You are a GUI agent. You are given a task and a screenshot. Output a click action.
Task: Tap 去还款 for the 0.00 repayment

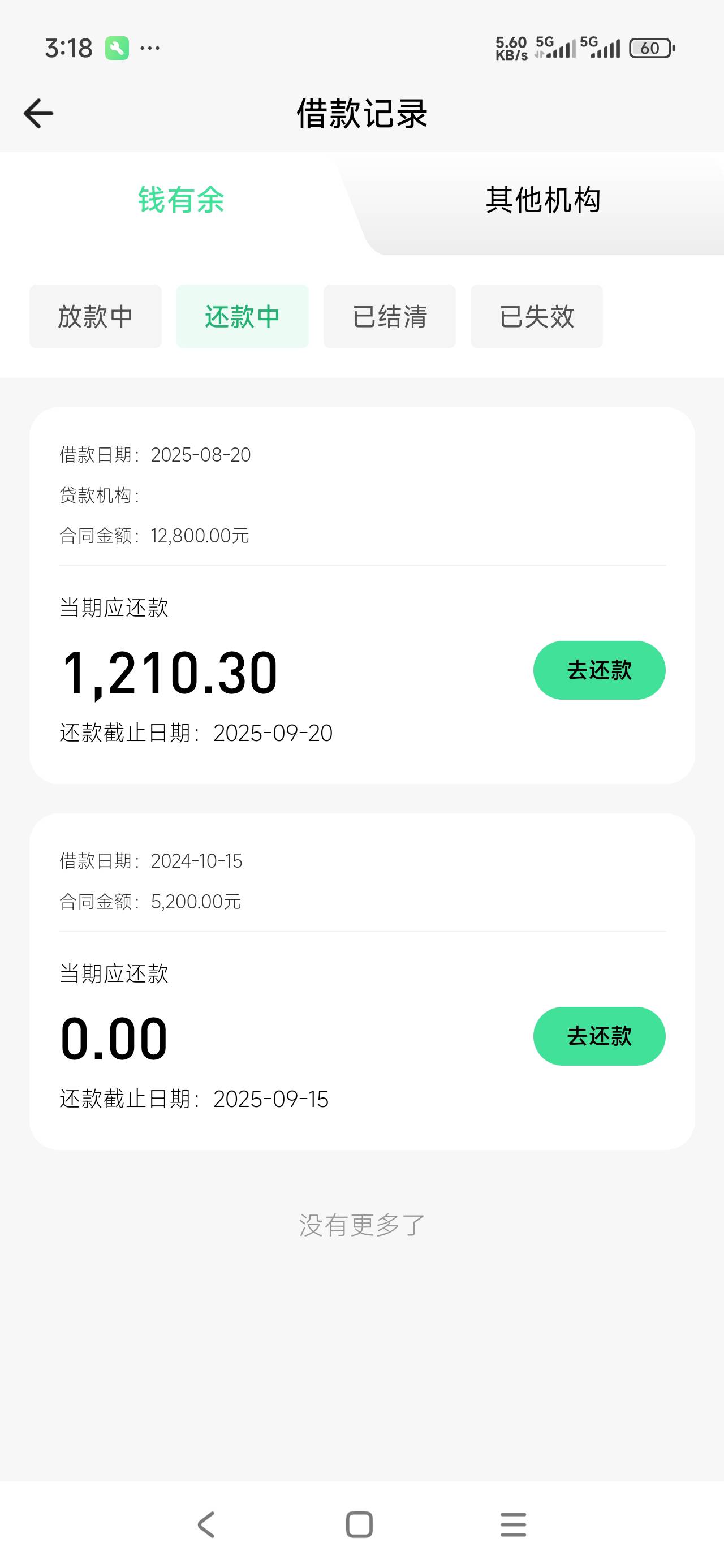coord(599,1036)
